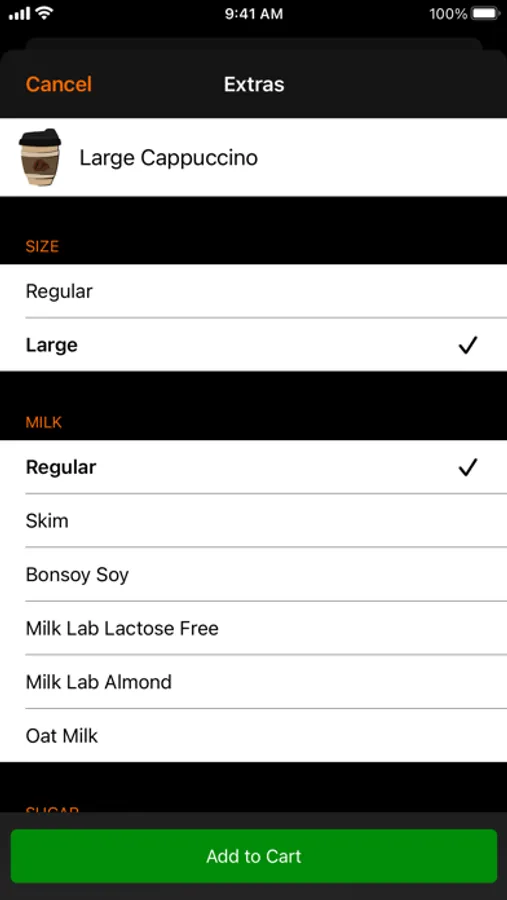Choose Bonsoy Soy milk
Viewport: 507px width, 900px height.
pyautogui.click(x=253, y=575)
